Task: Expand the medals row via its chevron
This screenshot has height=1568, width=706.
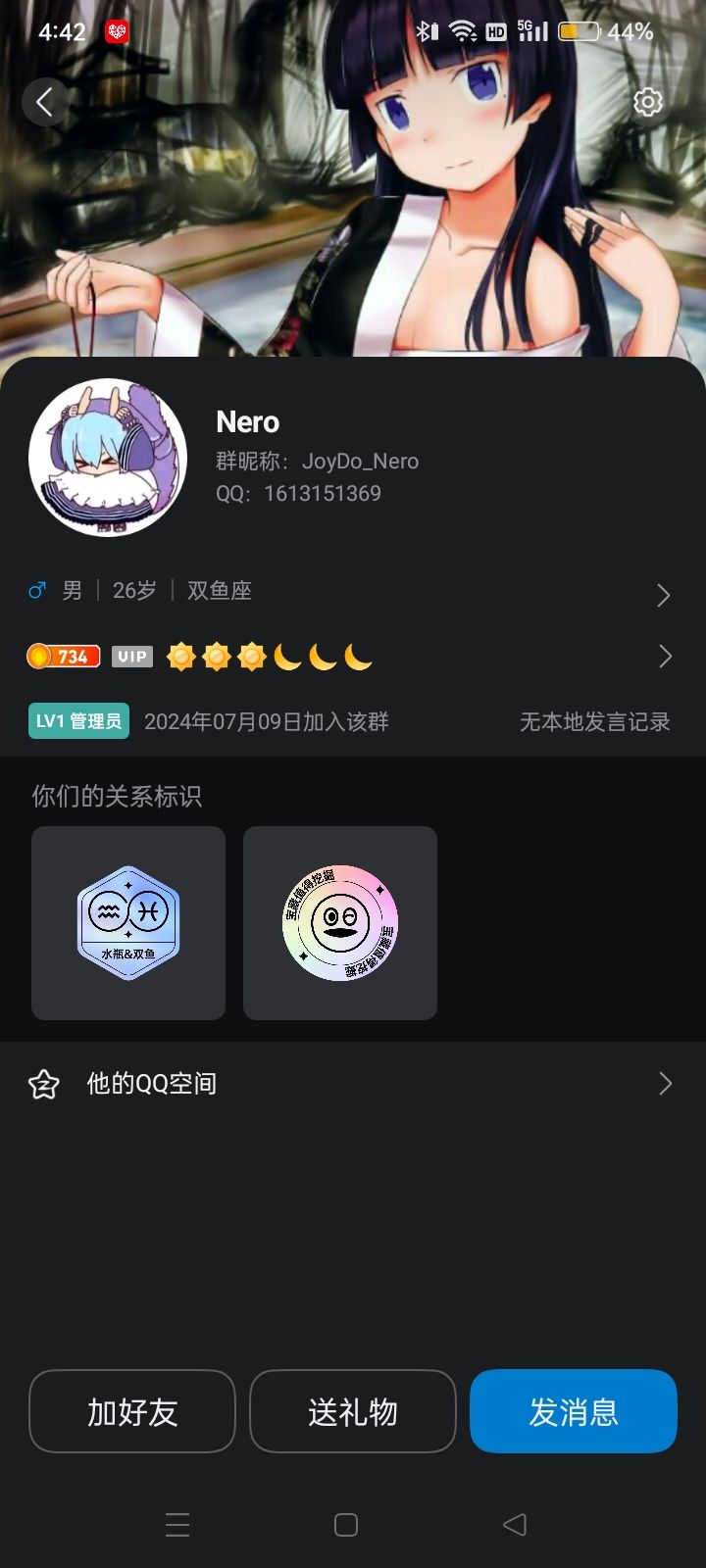Action: click(666, 655)
